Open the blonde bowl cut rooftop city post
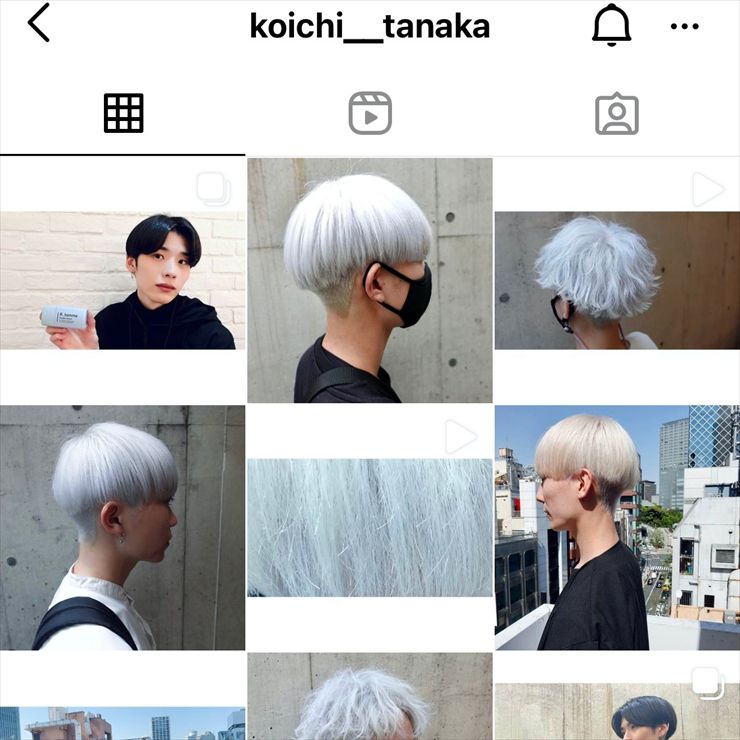The height and width of the screenshot is (740, 740). pyautogui.click(x=617, y=527)
